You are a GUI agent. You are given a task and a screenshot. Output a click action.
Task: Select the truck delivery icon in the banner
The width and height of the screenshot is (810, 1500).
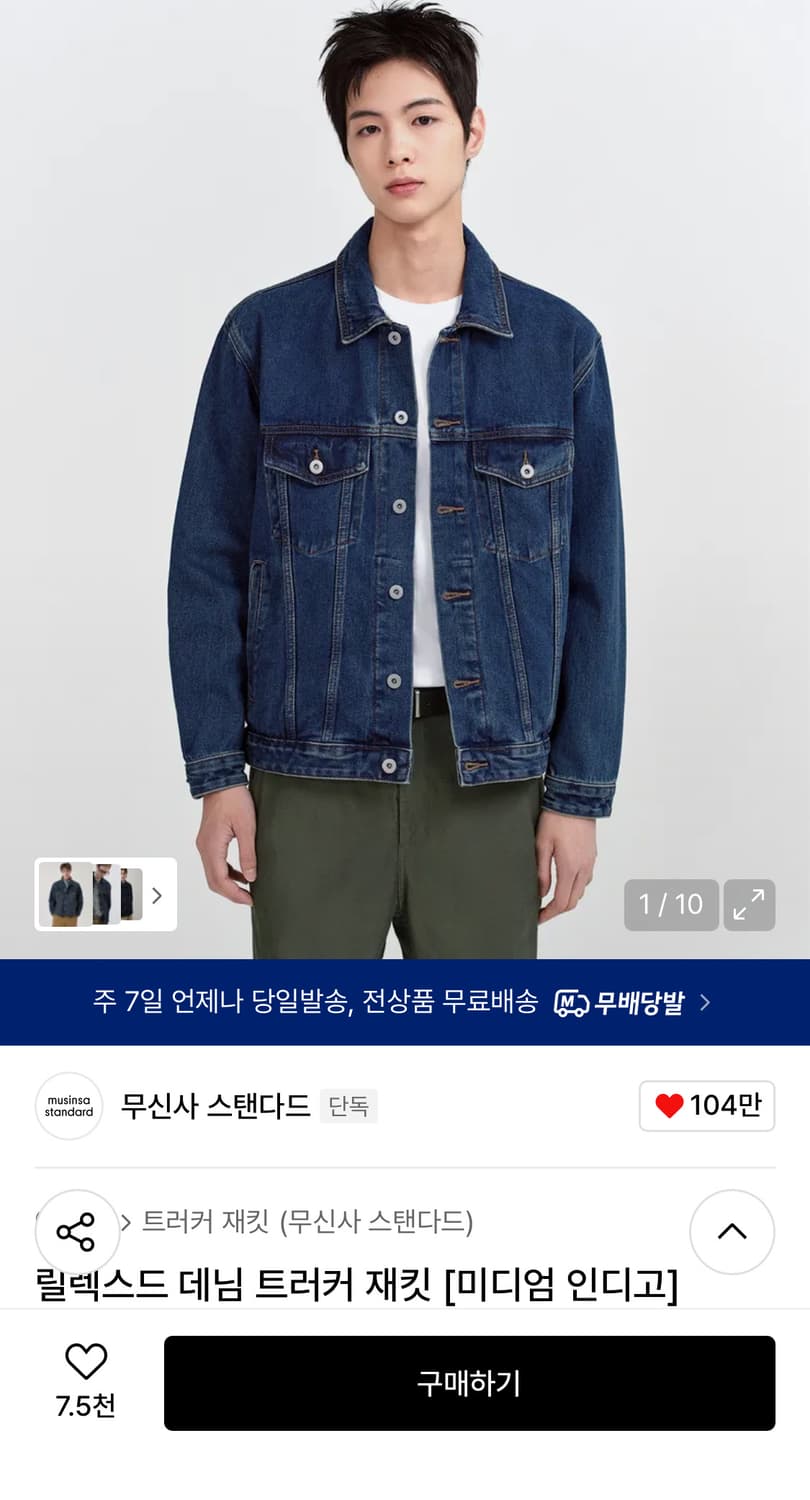tap(573, 1001)
